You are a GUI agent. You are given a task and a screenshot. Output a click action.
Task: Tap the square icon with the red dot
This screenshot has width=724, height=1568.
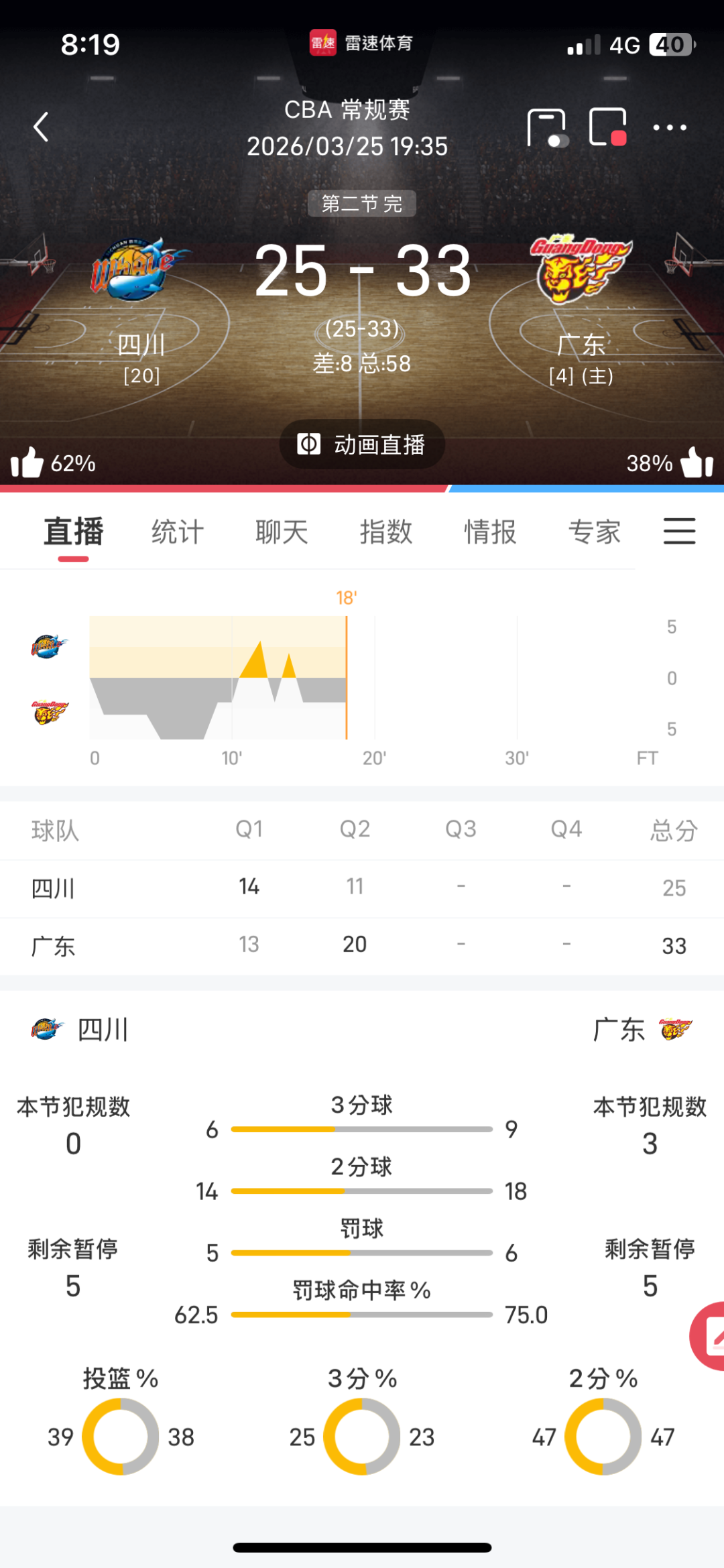point(608,127)
